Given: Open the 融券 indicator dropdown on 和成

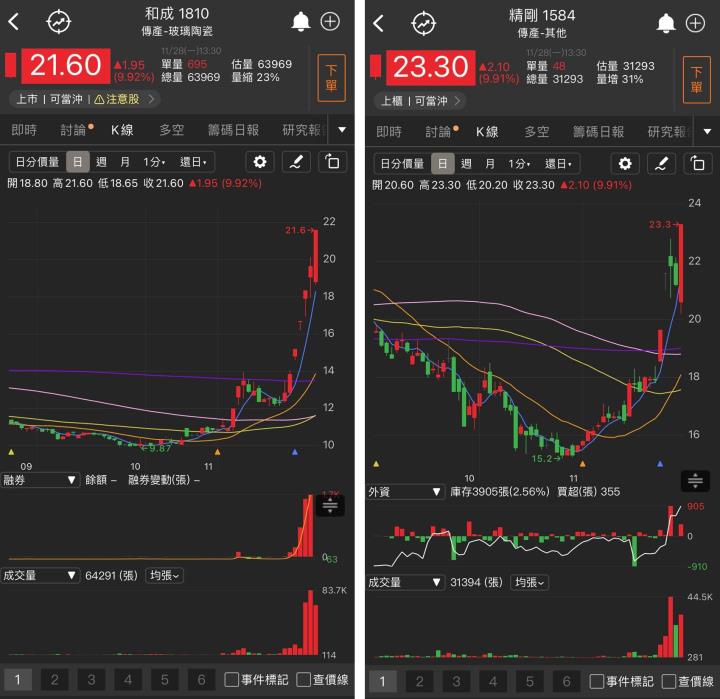Looking at the screenshot, I should click(41, 480).
